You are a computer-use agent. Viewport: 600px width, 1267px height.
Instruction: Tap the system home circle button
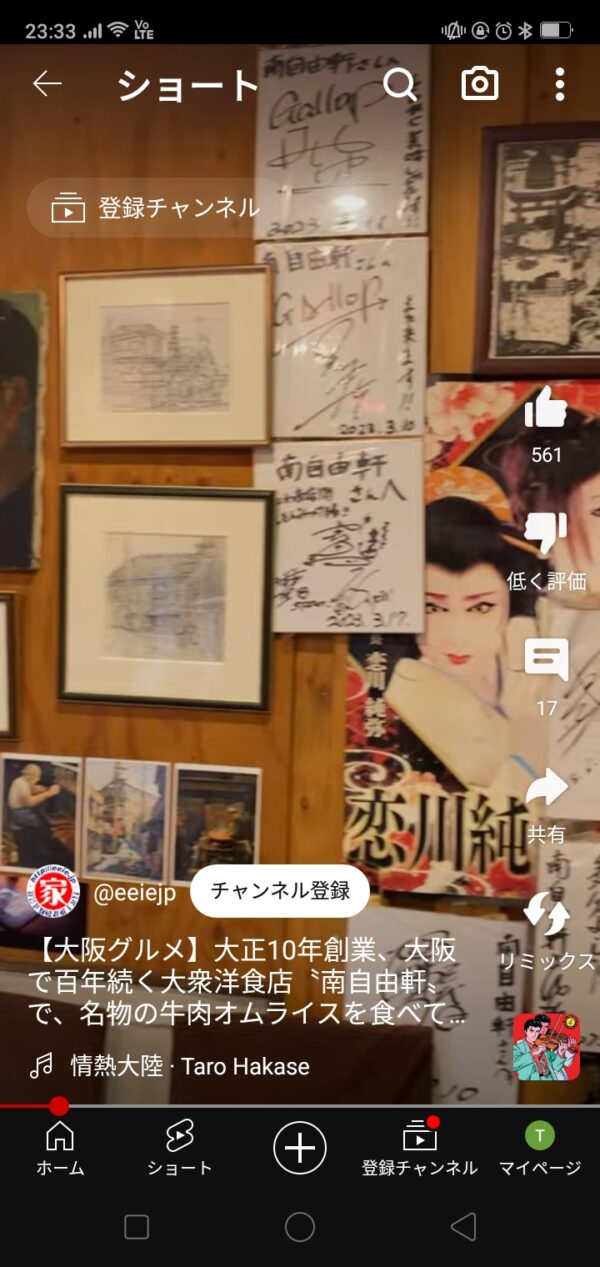[x=300, y=1227]
